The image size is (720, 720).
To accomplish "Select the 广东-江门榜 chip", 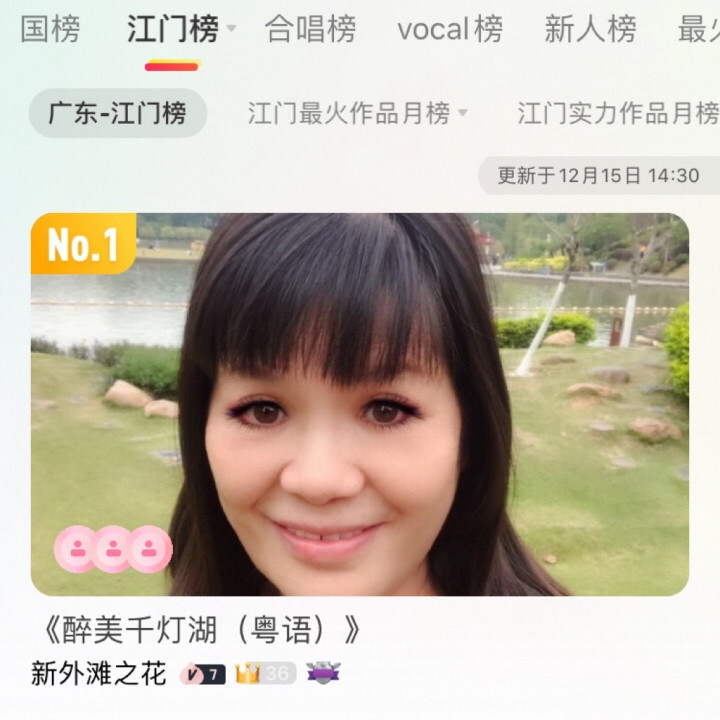I will coord(118,113).
